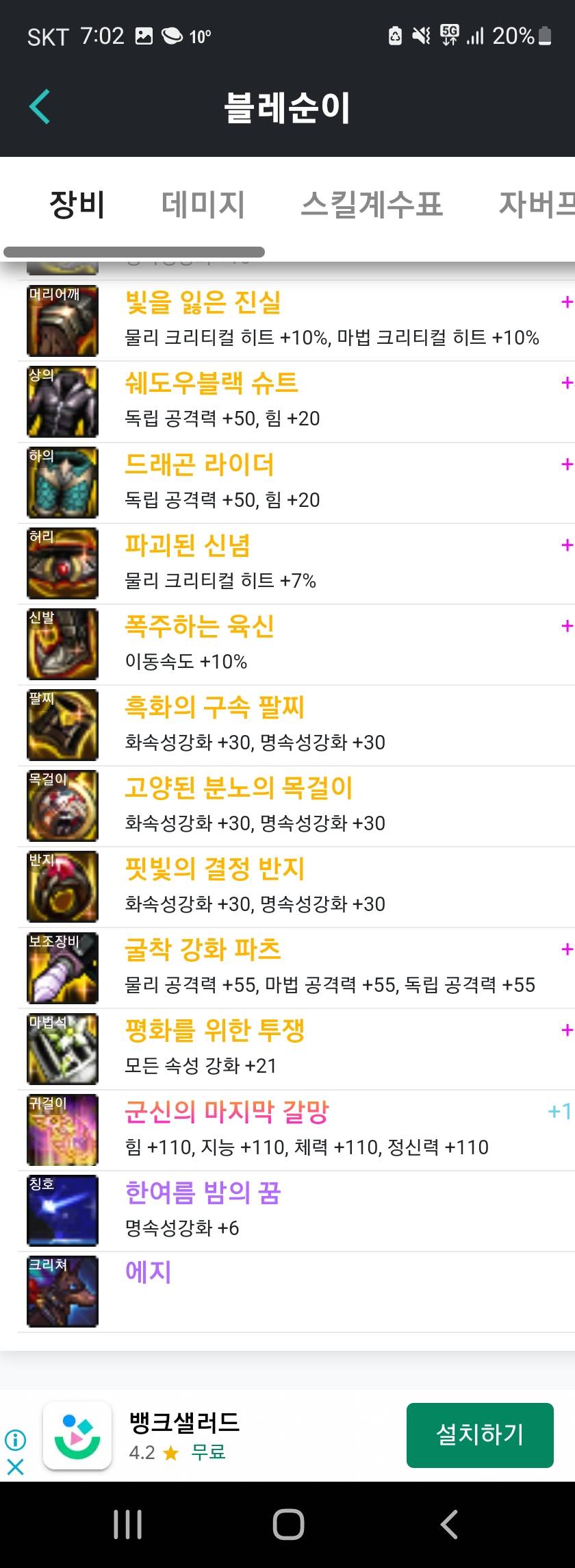Close the ad with the X icon

(x=15, y=1467)
